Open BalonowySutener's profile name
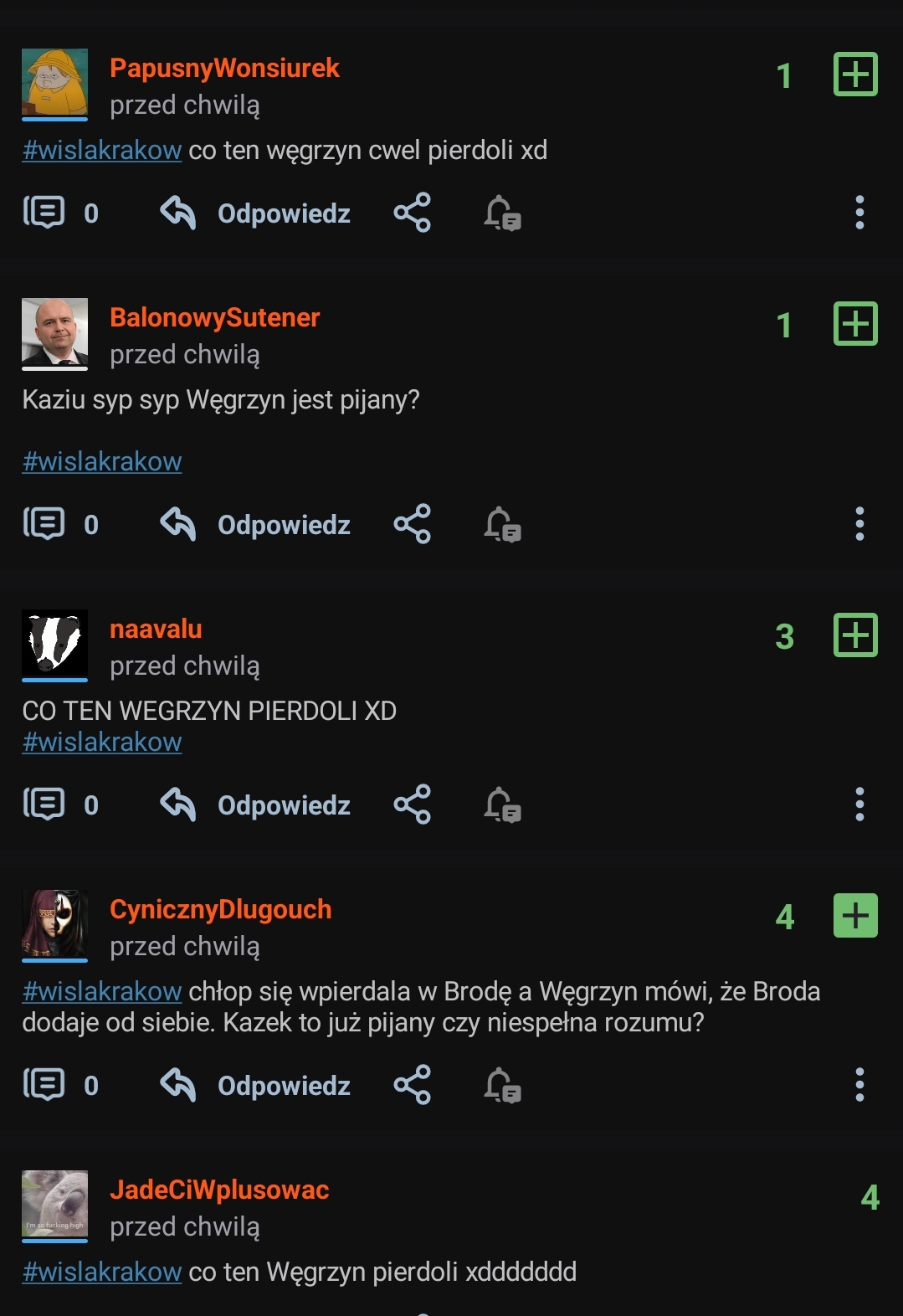 point(214,317)
